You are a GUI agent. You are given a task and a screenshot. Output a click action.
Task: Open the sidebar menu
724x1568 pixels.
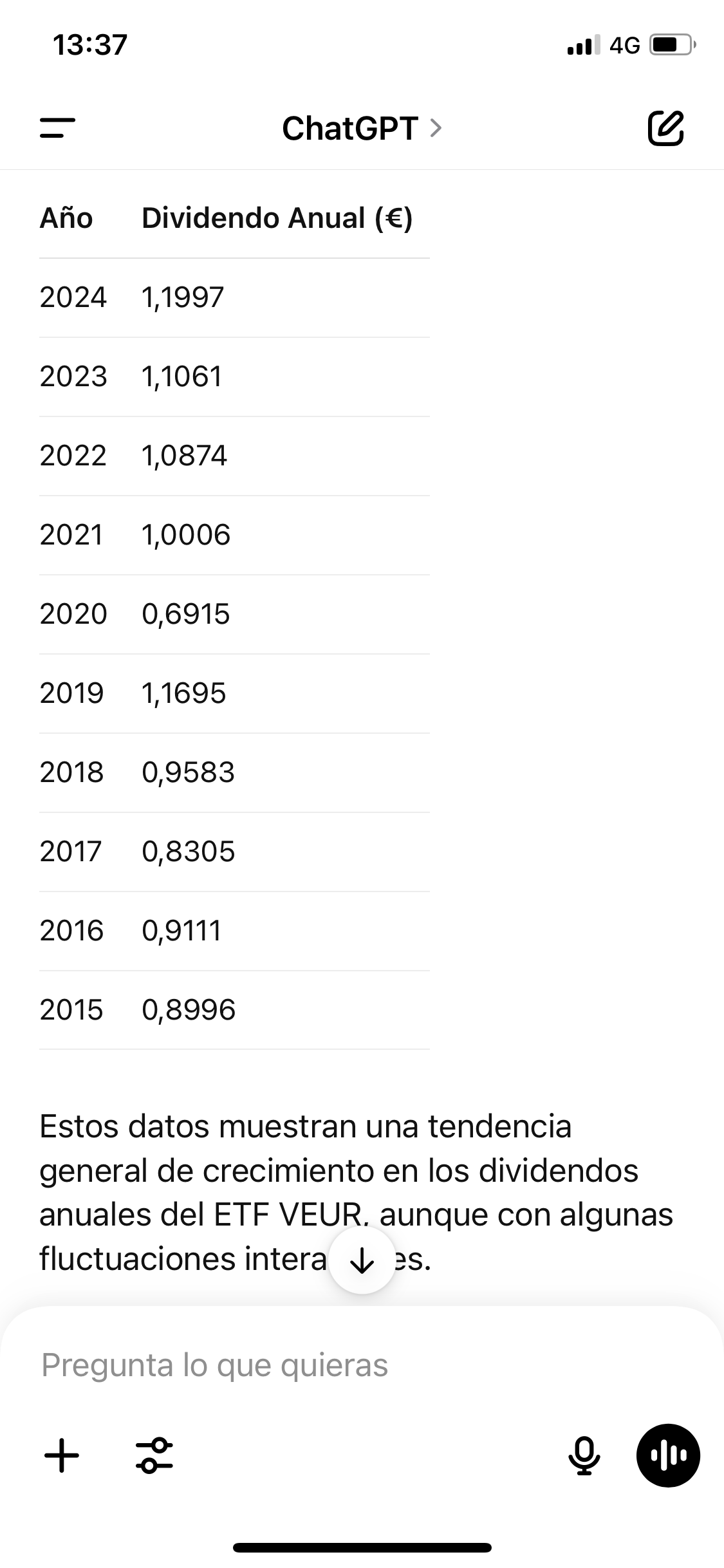pos(57,127)
